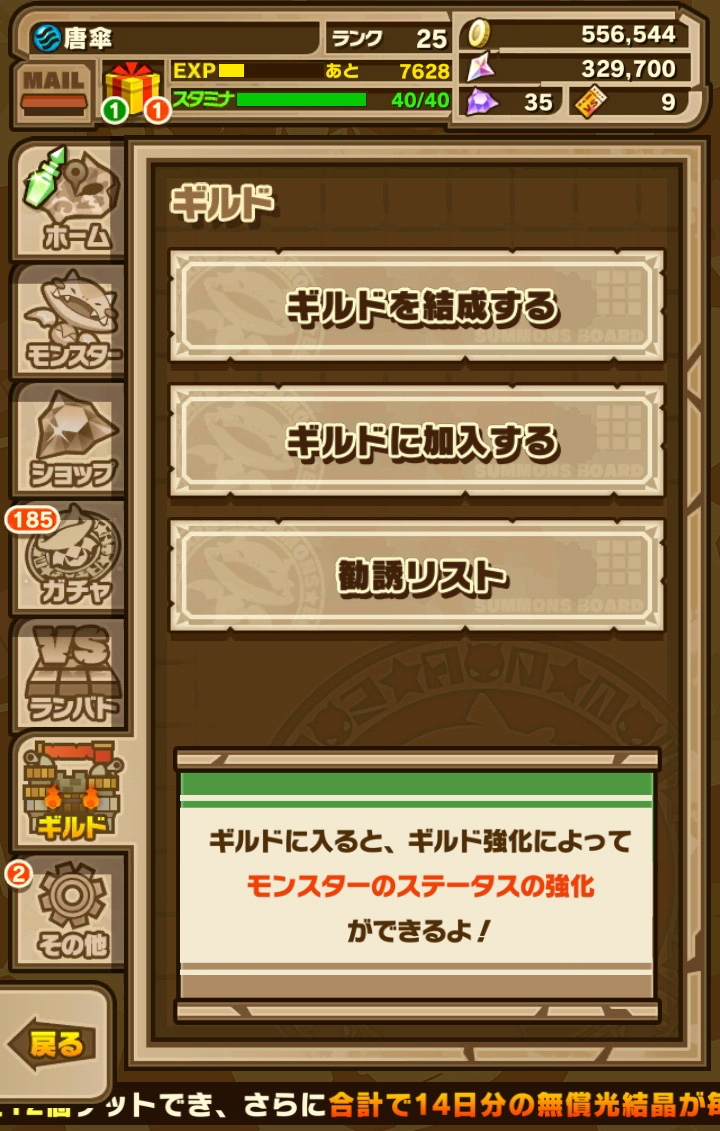Viewport: 720px width, 1131px height.
Task: Open the その他 tab
Action: [68, 910]
